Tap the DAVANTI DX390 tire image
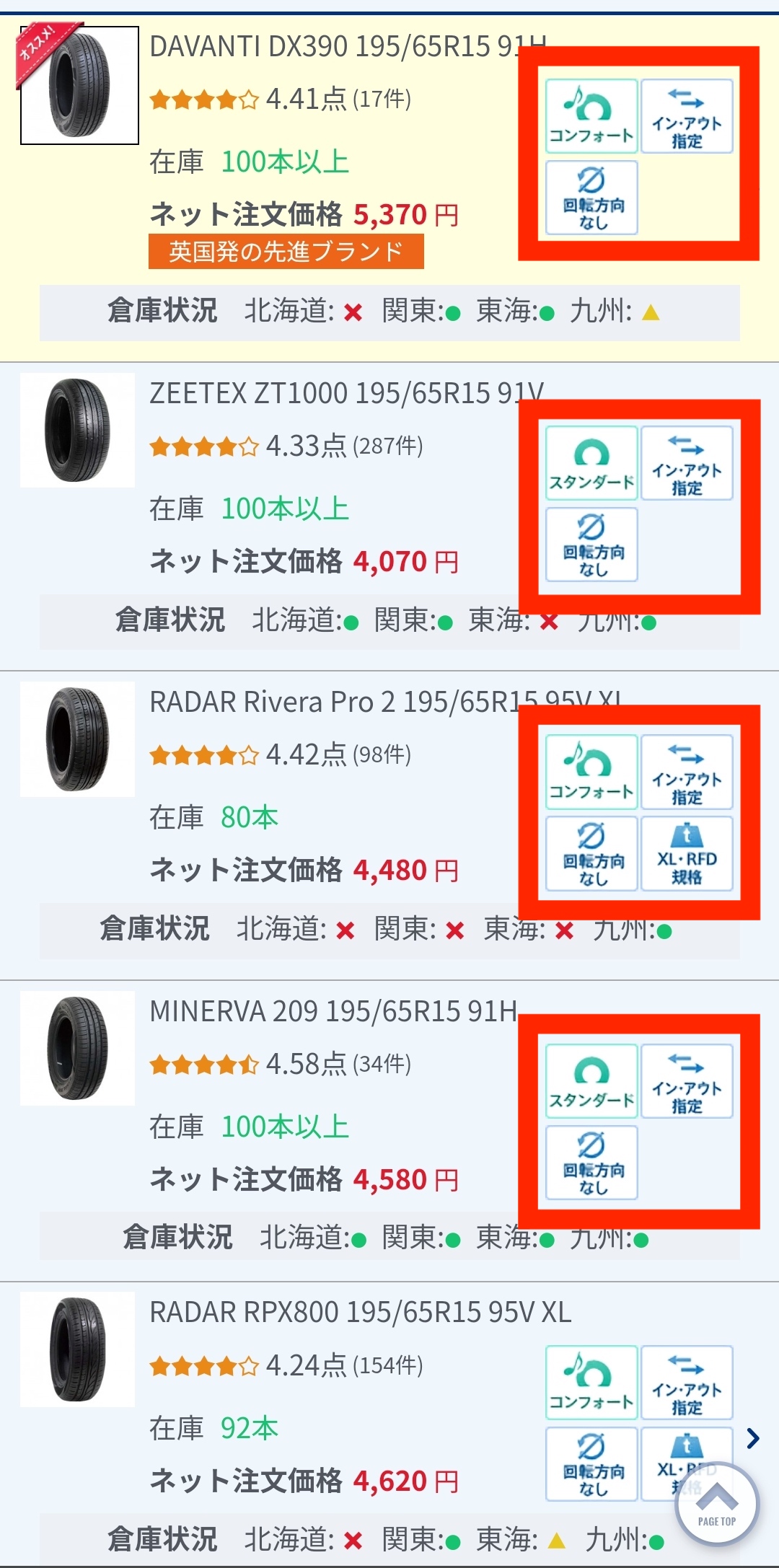This screenshot has width=779, height=1568. pos(79,86)
